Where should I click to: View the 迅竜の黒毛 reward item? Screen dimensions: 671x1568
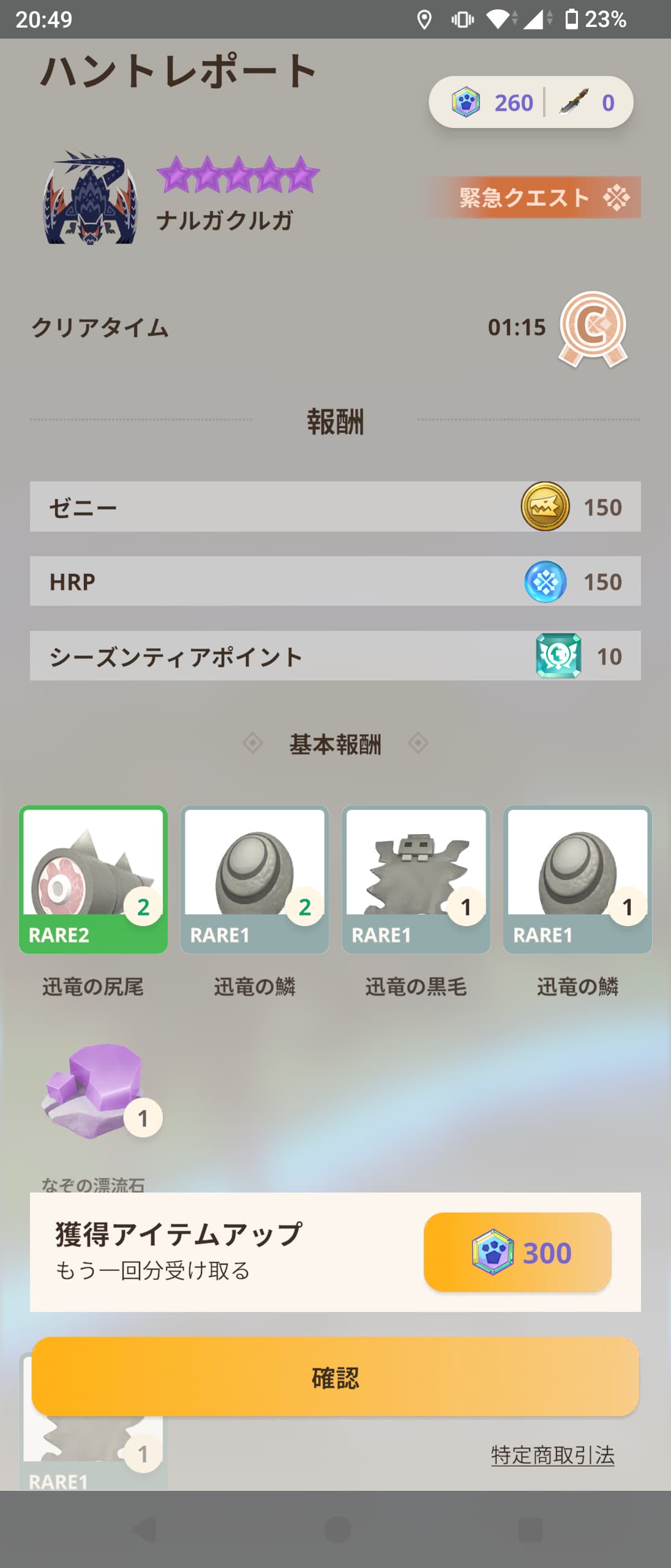click(416, 880)
